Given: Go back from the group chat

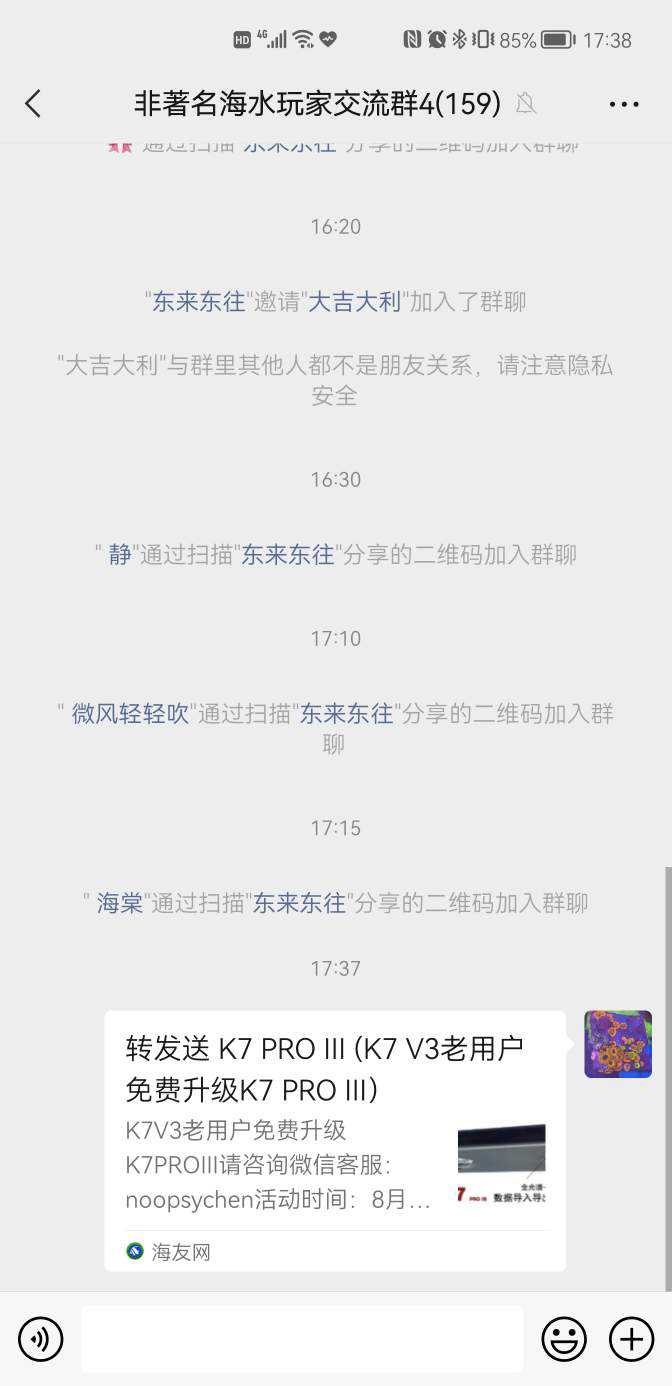Looking at the screenshot, I should [33, 103].
